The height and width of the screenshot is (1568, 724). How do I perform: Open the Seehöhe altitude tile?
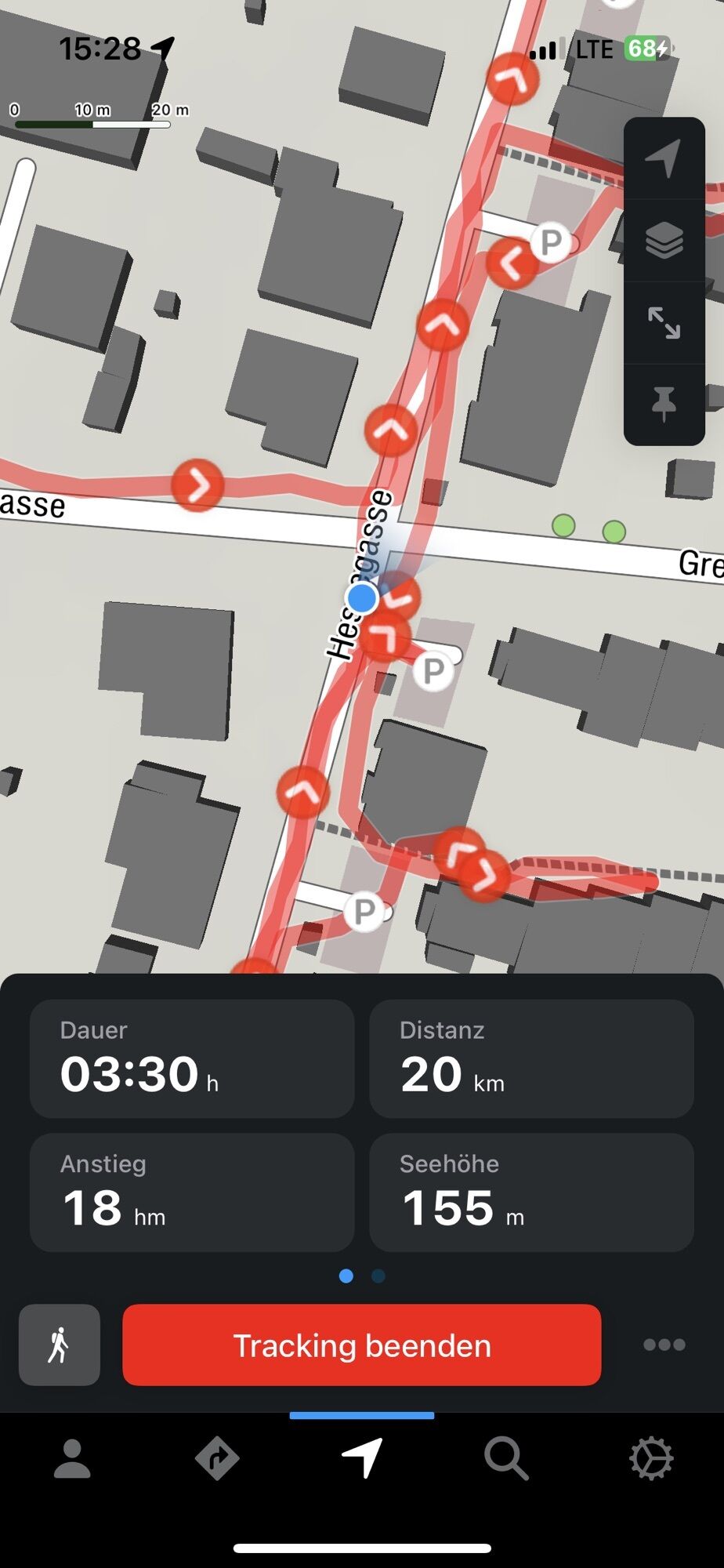point(531,1192)
